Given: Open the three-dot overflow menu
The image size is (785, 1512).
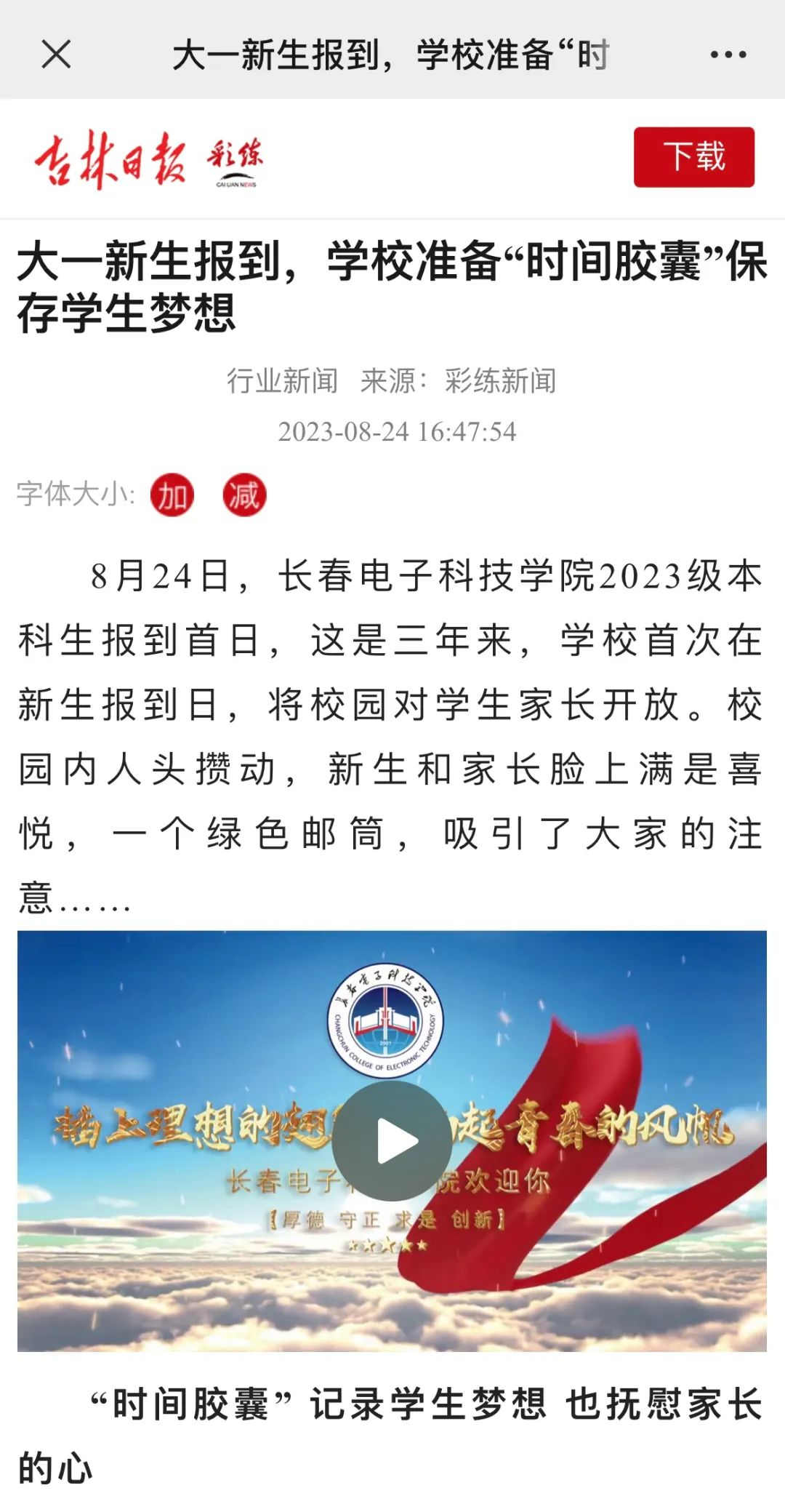Looking at the screenshot, I should [x=728, y=55].
